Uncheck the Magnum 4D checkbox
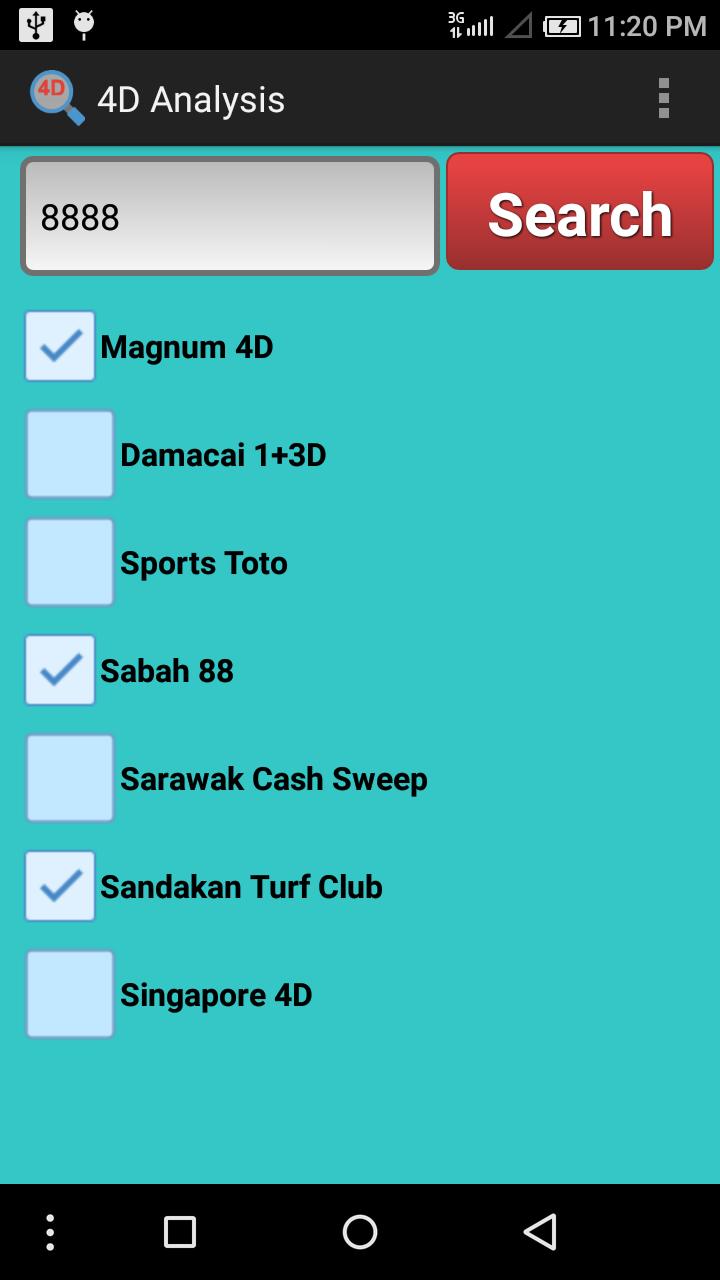 pos(60,346)
